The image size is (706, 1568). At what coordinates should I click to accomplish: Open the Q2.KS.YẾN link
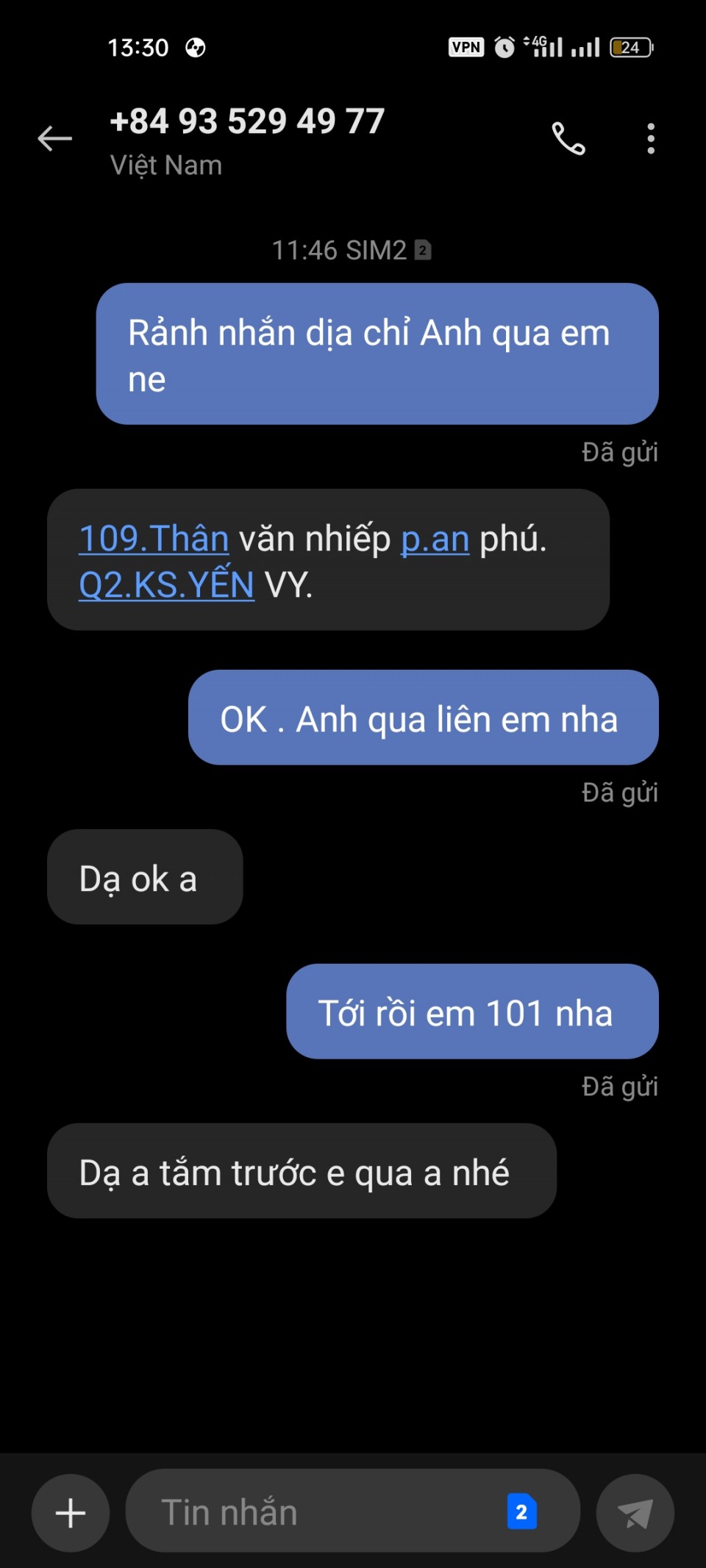tap(166, 585)
